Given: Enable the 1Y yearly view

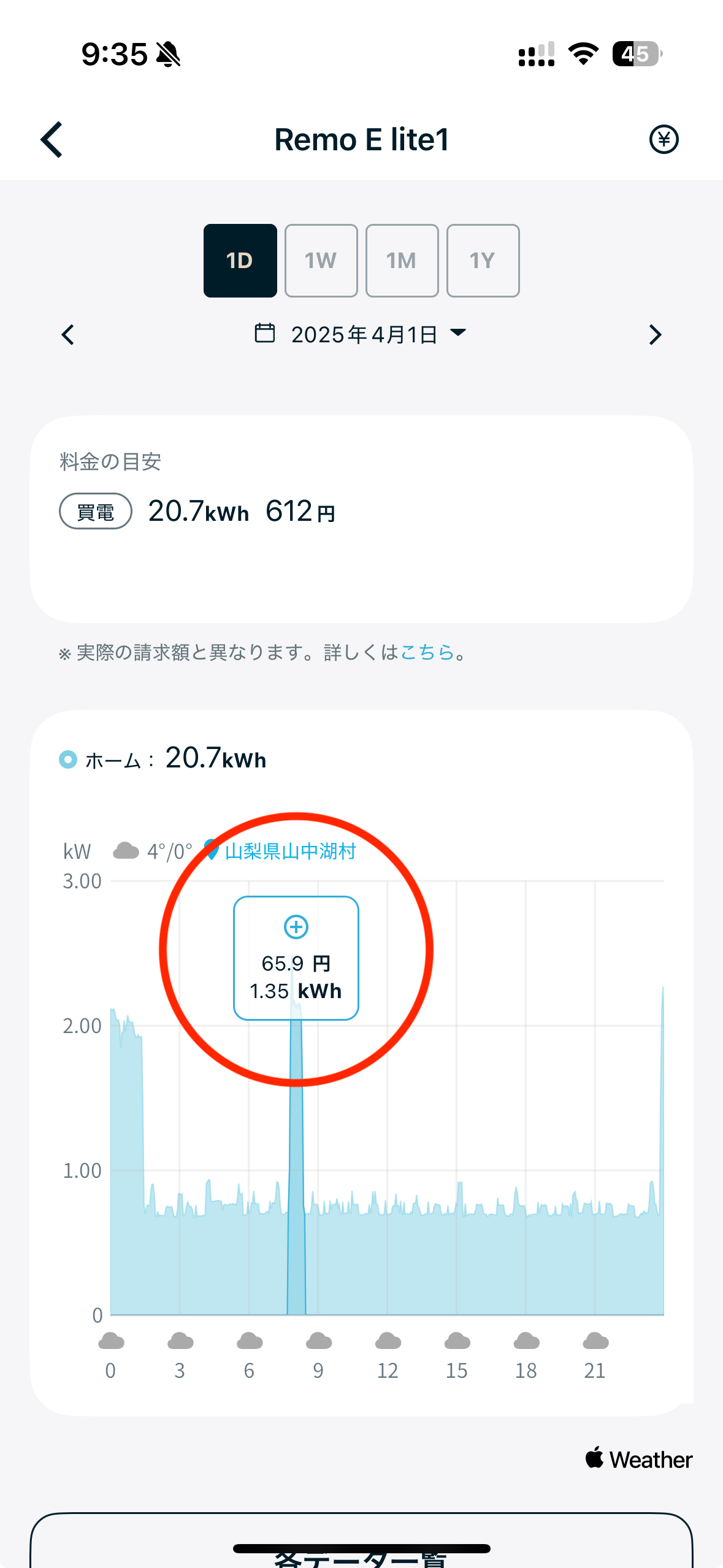Looking at the screenshot, I should [x=483, y=261].
